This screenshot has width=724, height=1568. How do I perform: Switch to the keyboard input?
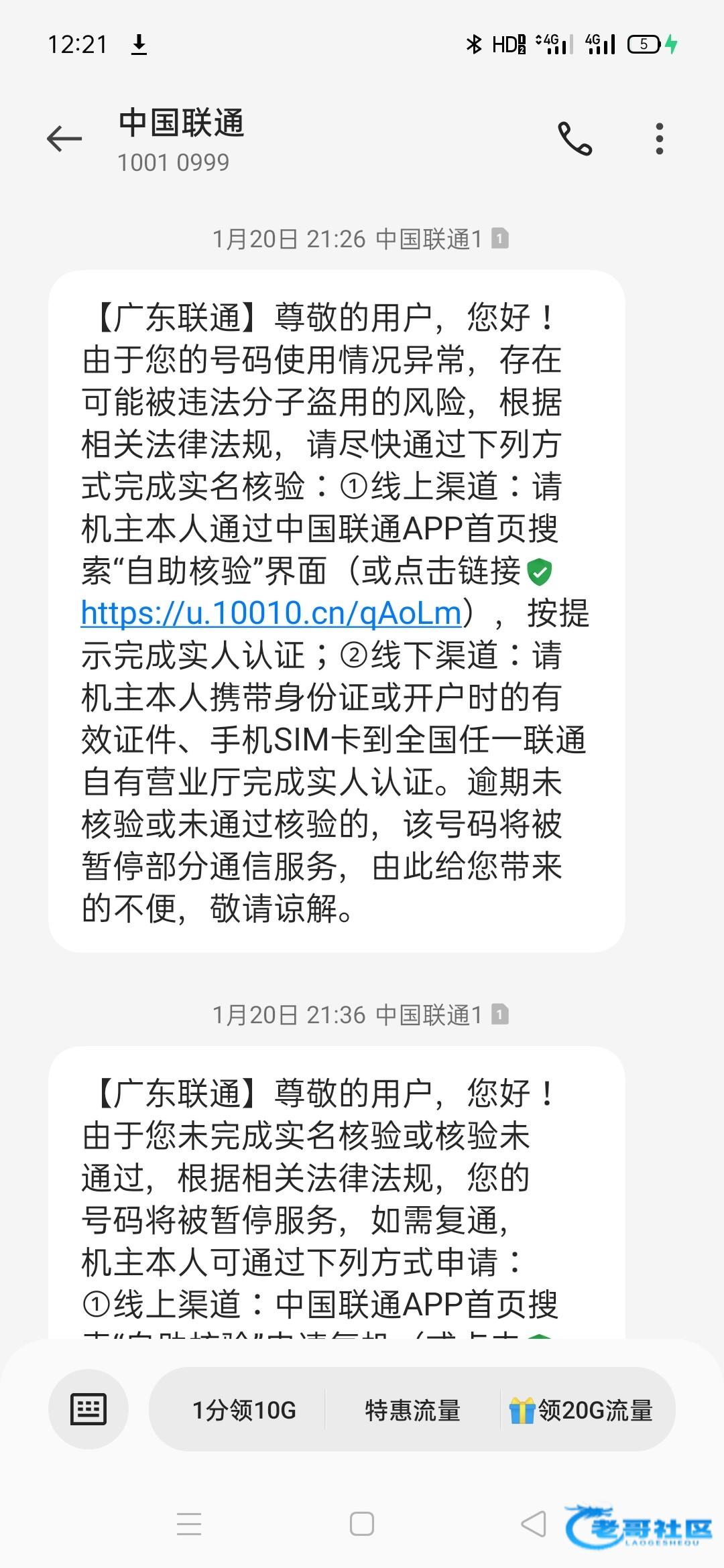tap(88, 1410)
